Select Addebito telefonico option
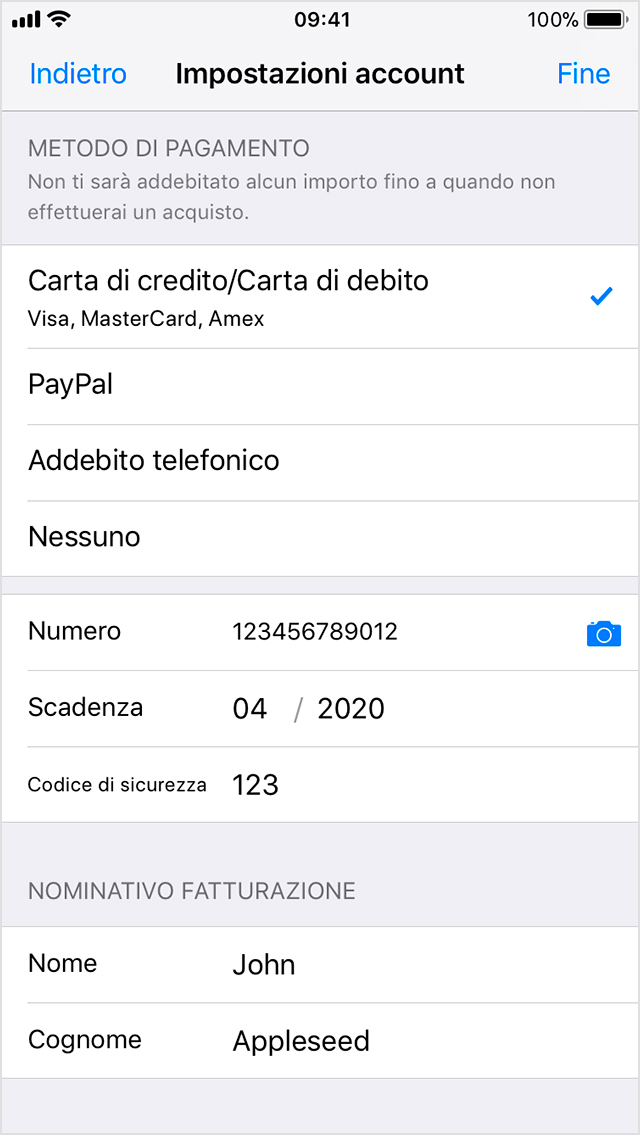The height and width of the screenshot is (1136, 640). click(320, 462)
